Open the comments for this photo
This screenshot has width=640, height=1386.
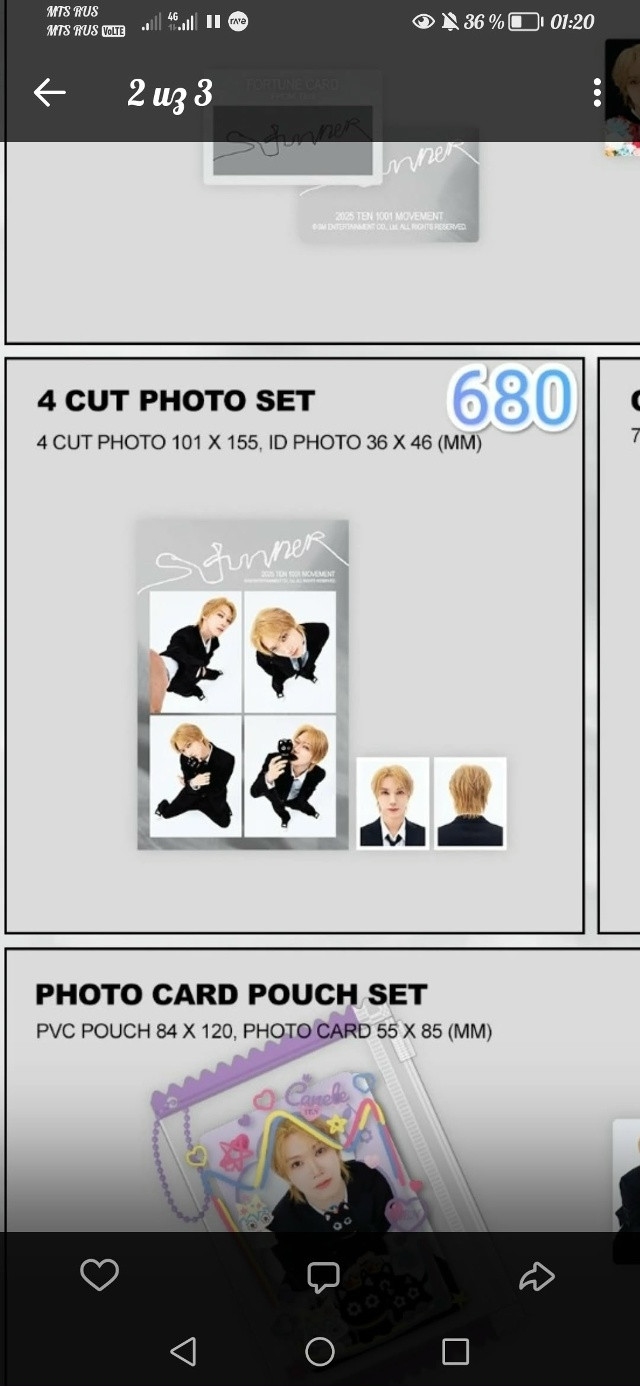point(323,1277)
